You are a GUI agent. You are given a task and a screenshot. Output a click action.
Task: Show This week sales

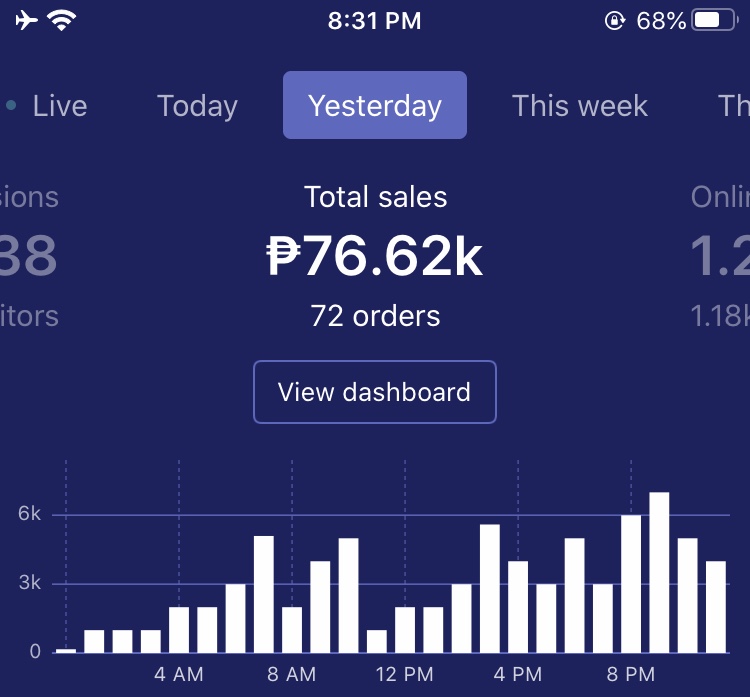pos(580,106)
